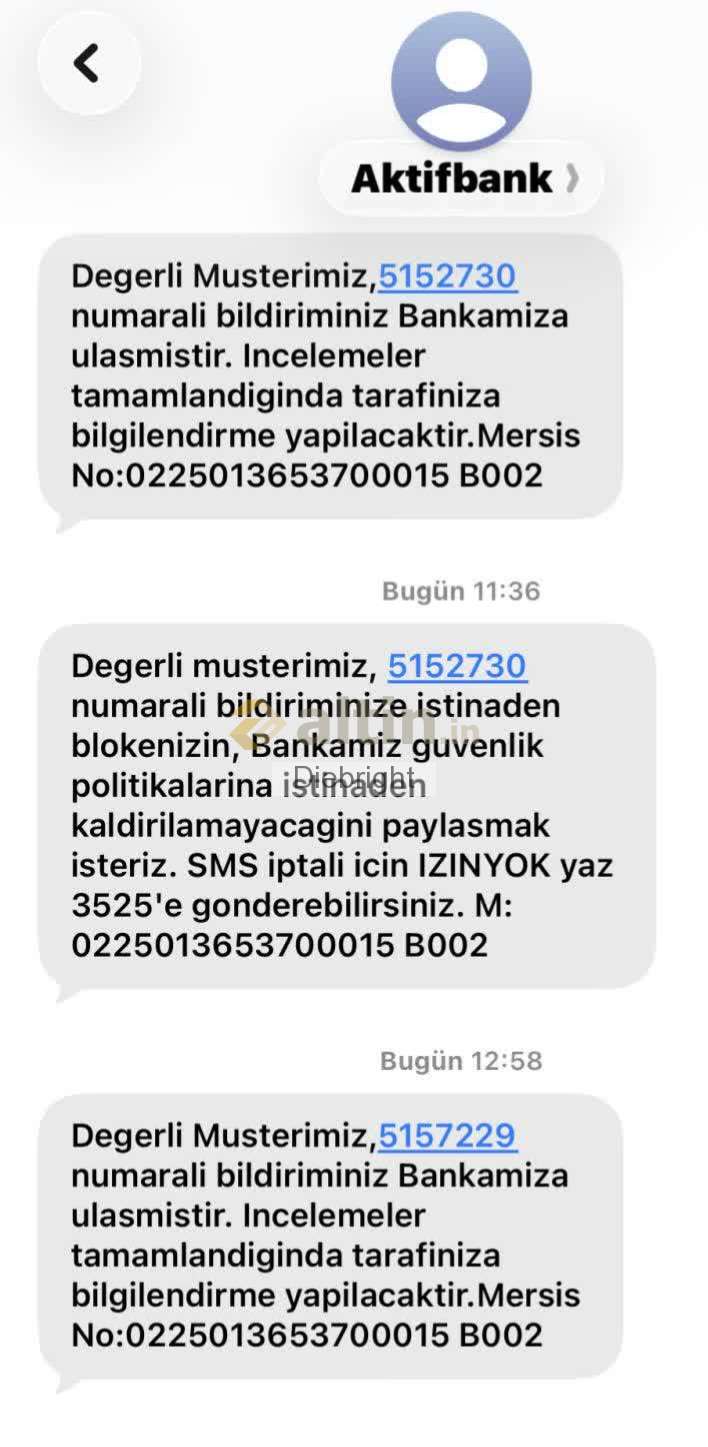
Task: Open the 5152730 link in the blokenizin message
Action: point(457,665)
